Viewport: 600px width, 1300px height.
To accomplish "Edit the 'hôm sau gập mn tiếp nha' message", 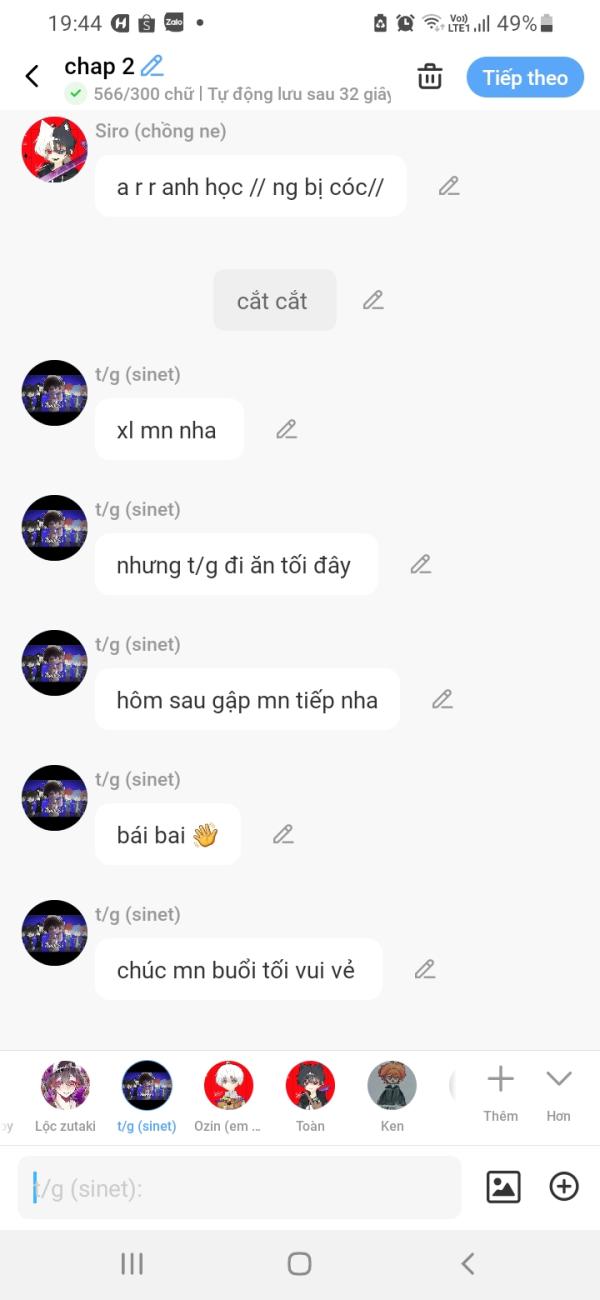I will tap(442, 699).
